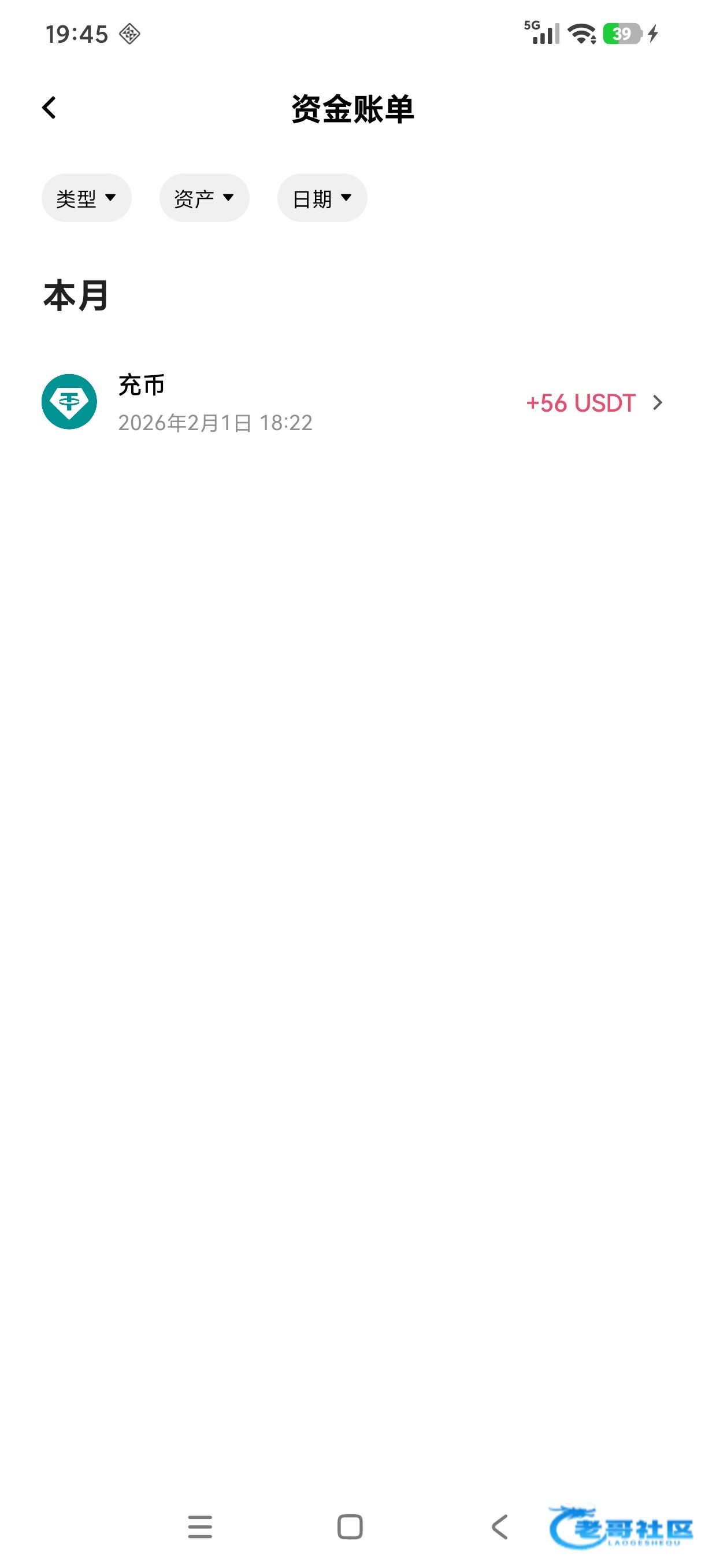
Task: Open the 类型 filter dropdown
Action: 86,198
